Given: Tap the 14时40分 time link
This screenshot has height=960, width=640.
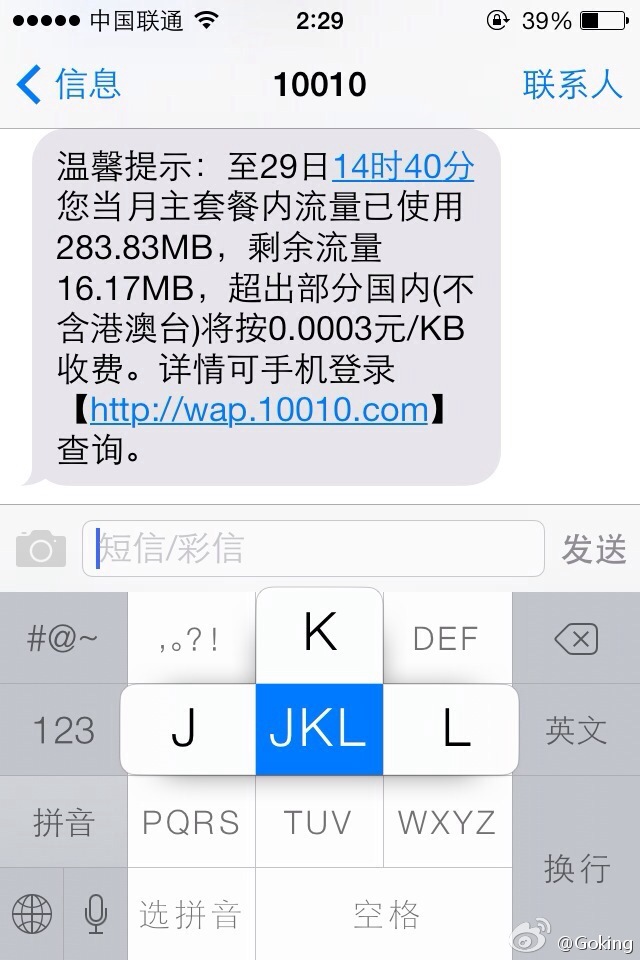Looking at the screenshot, I should 402,165.
